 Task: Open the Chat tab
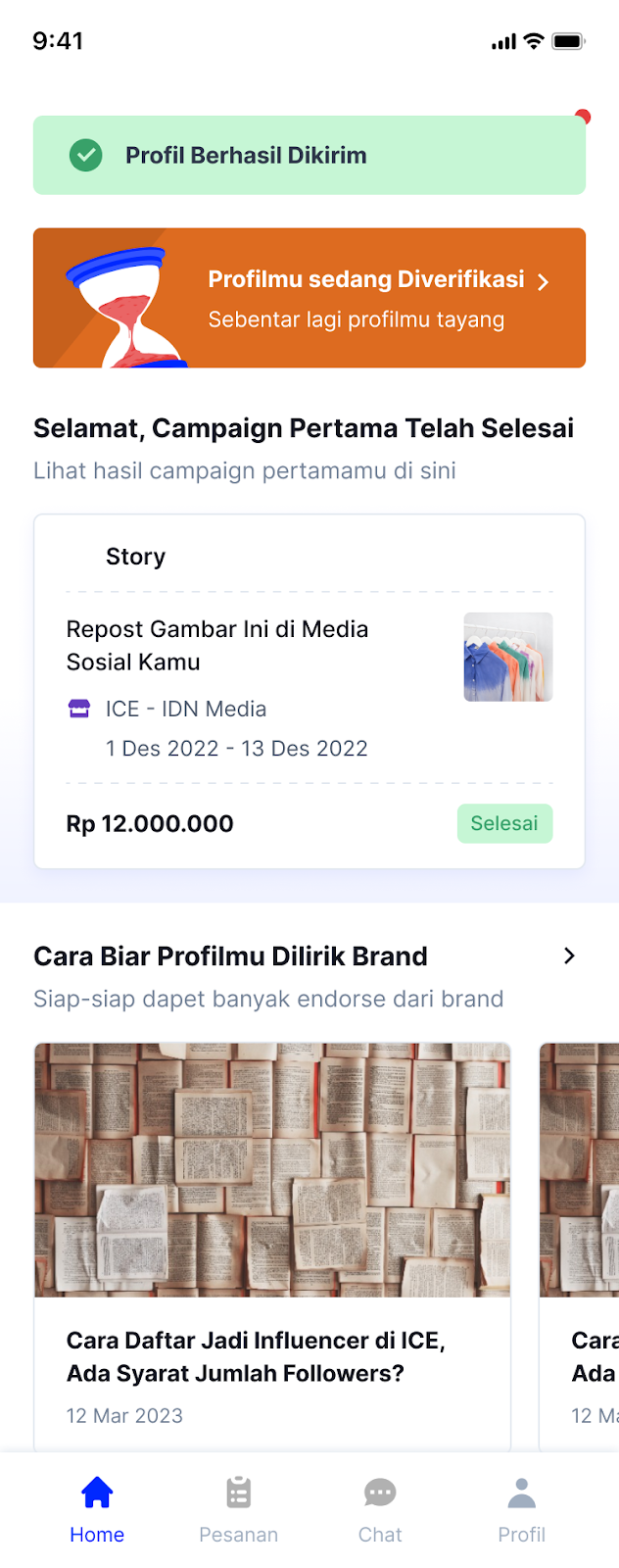coord(380,1509)
